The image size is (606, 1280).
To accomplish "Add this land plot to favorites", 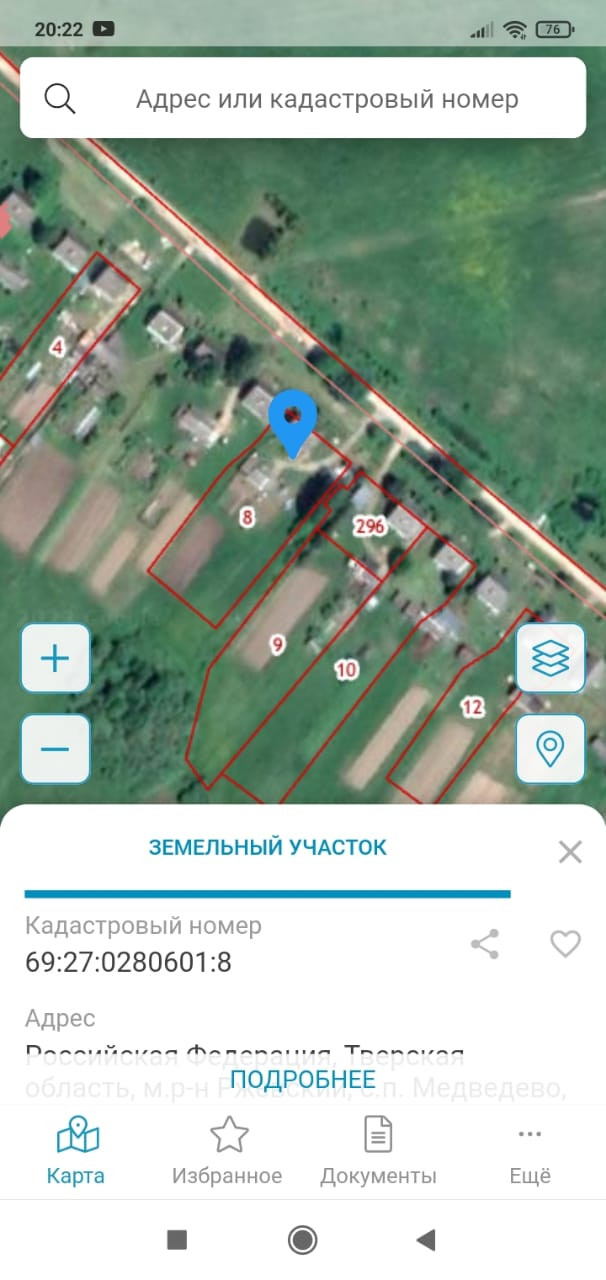I will click(x=566, y=944).
